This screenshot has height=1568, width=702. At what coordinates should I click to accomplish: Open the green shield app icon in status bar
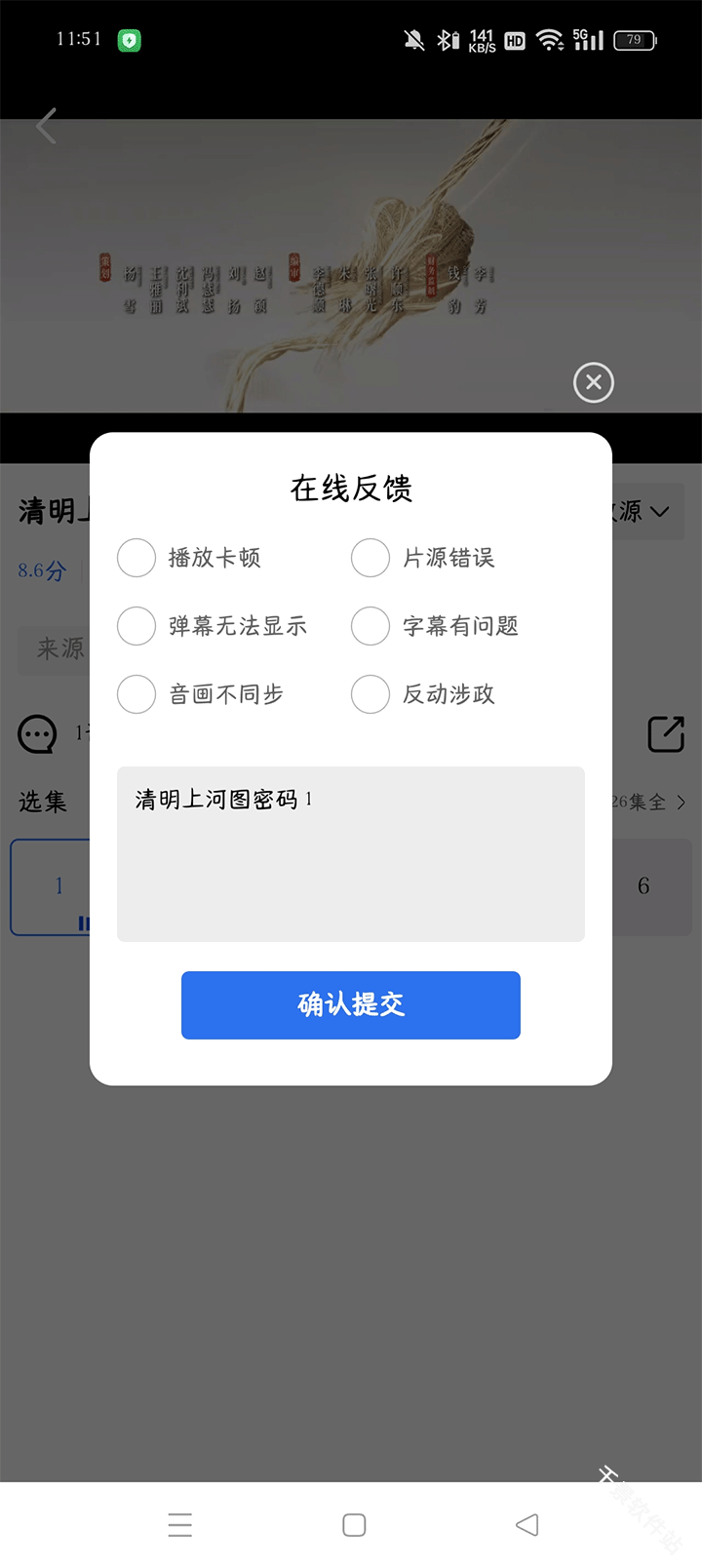pos(129,40)
